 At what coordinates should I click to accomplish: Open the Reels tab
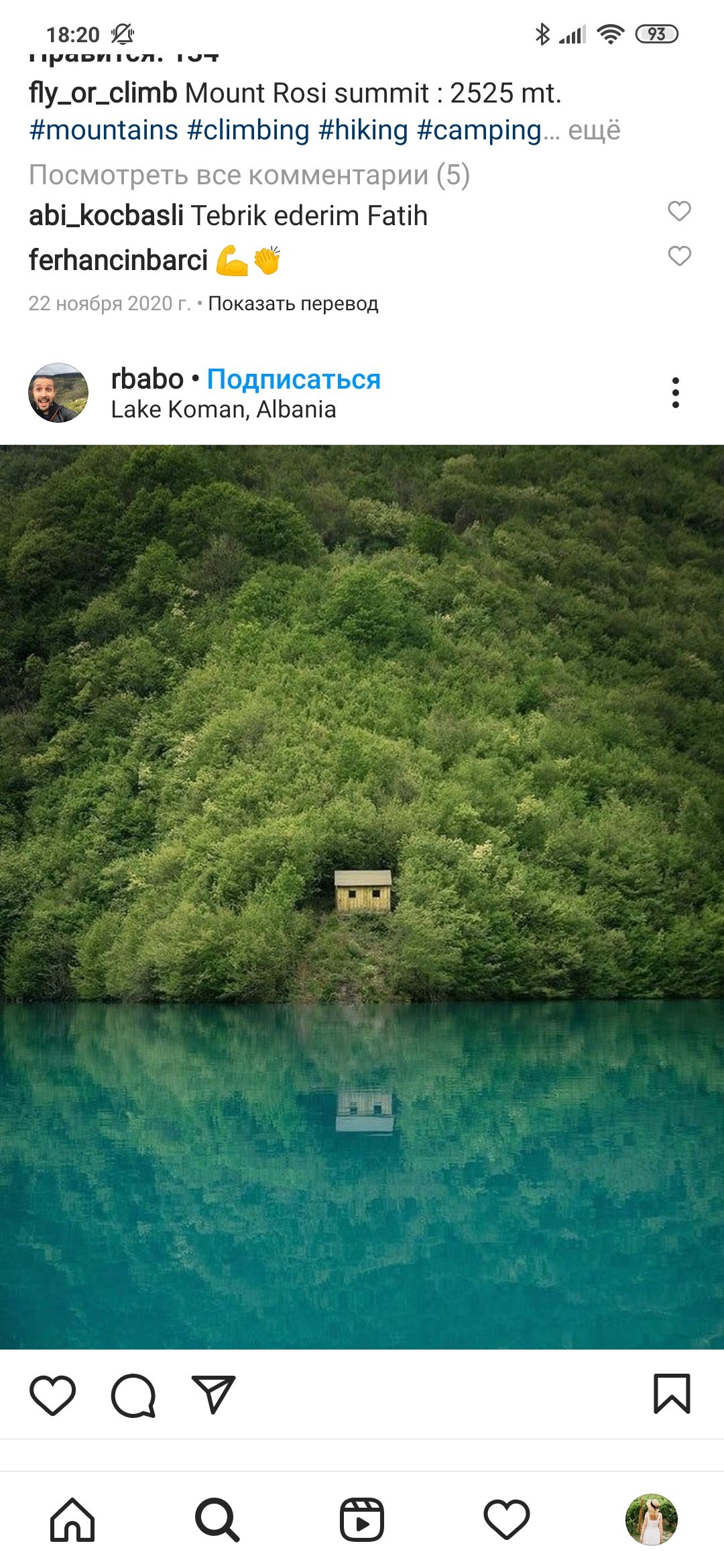[362, 1520]
